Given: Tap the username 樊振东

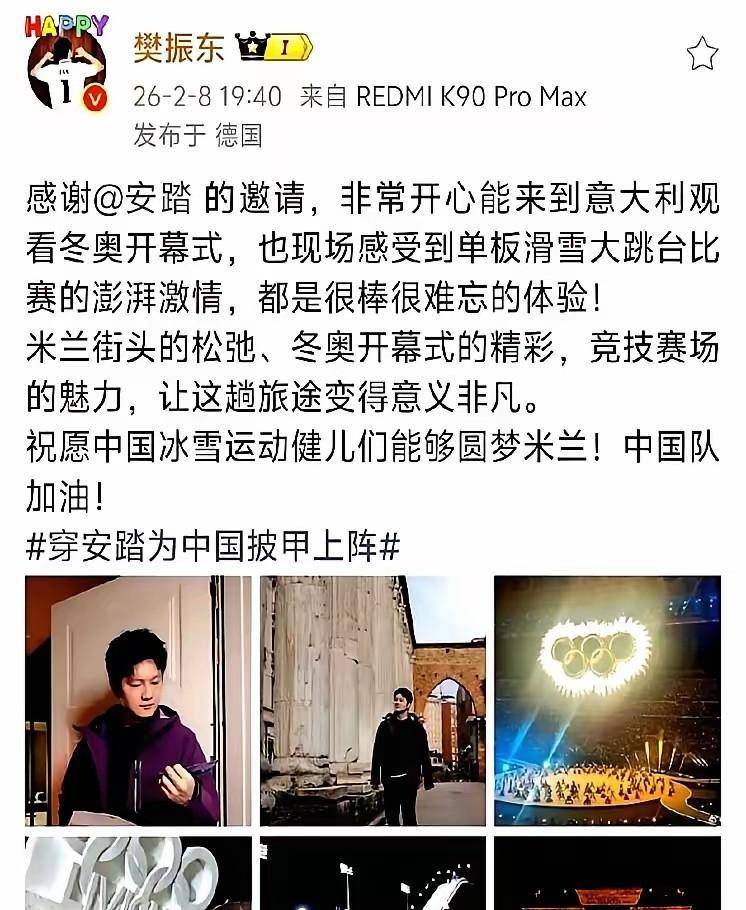Looking at the screenshot, I should pyautogui.click(x=178, y=48).
